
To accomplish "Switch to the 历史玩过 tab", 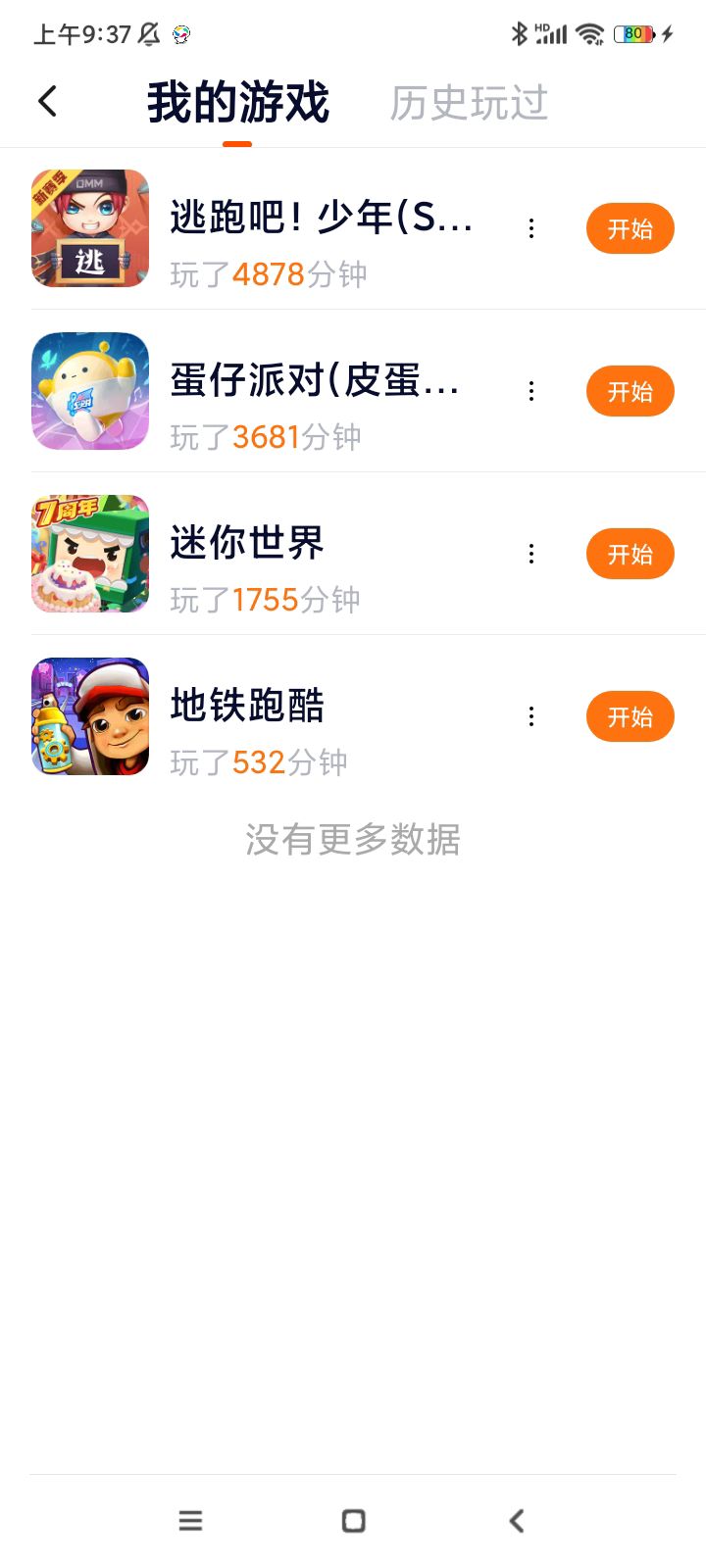I will [x=469, y=103].
